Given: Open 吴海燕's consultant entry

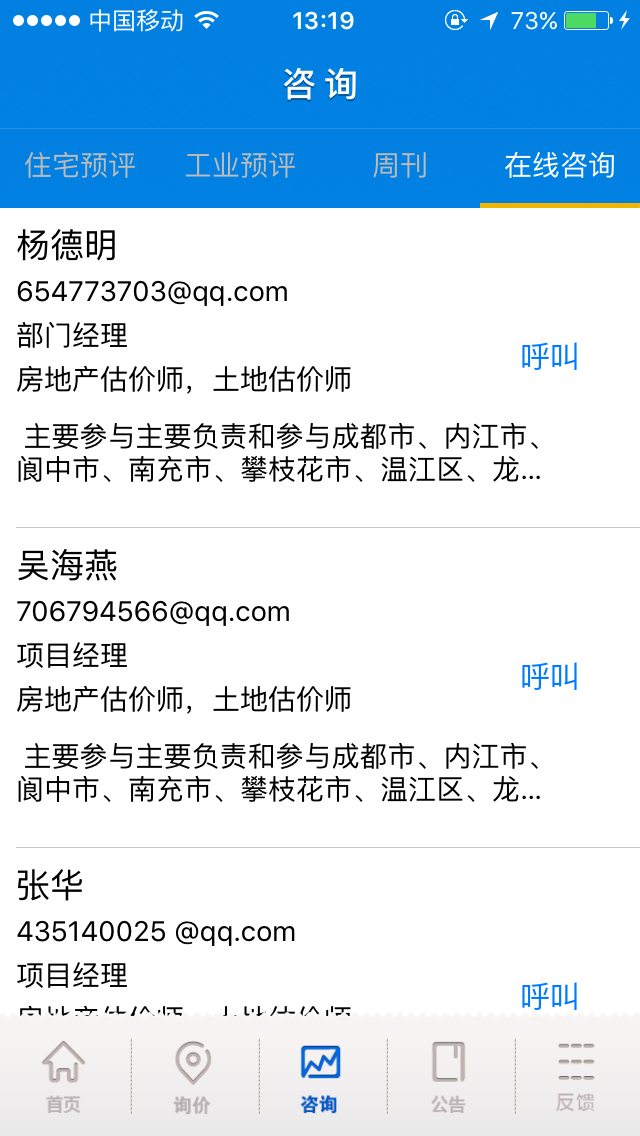Looking at the screenshot, I should (320, 688).
